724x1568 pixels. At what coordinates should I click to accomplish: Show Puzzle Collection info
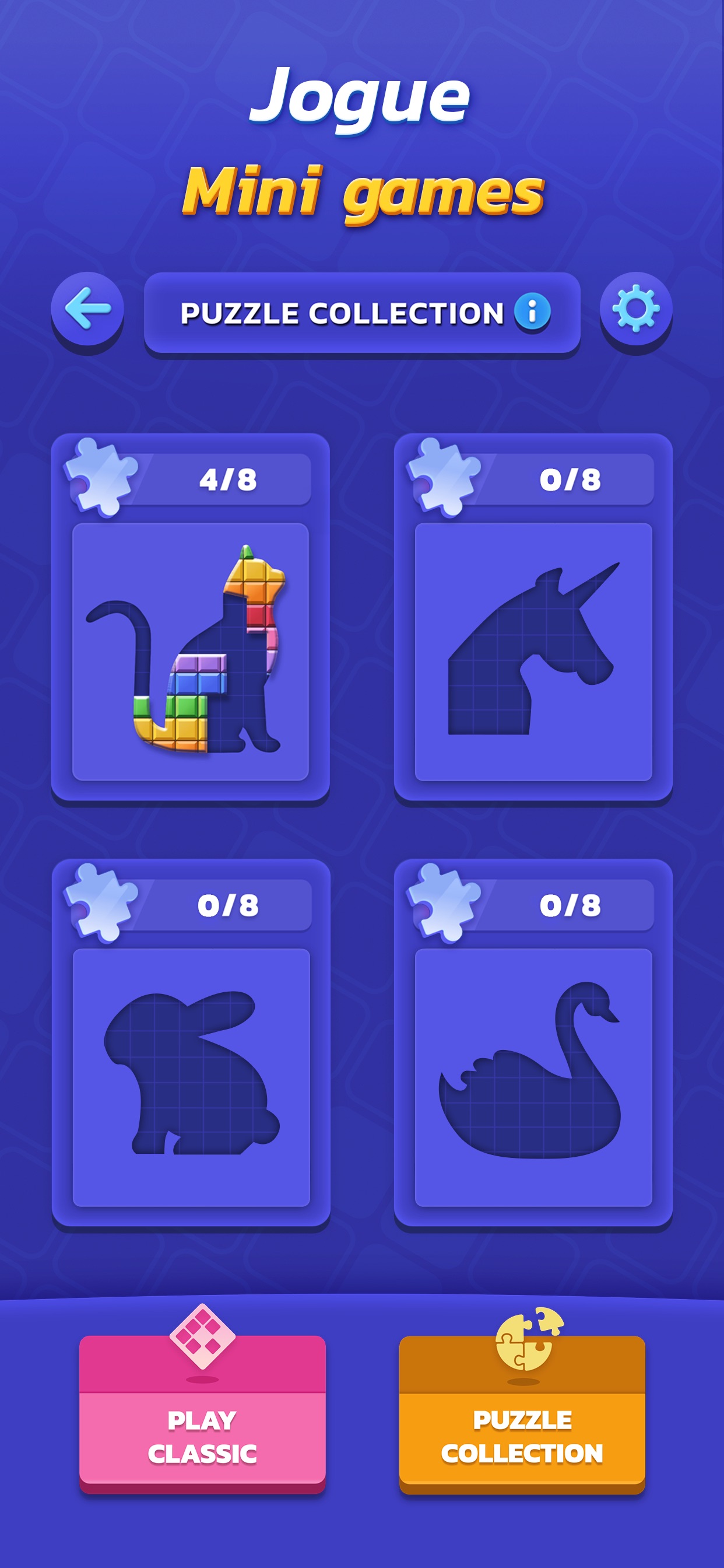point(532,311)
